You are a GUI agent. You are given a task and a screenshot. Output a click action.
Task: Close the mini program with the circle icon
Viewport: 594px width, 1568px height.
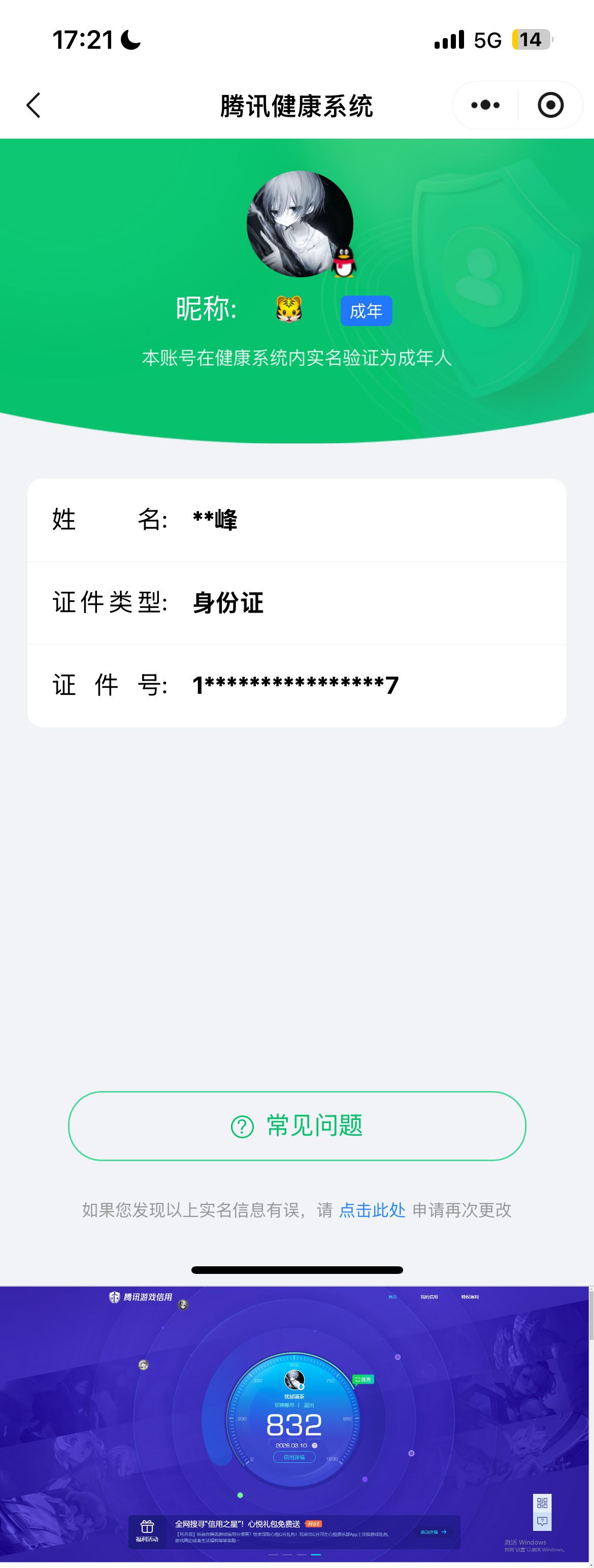[x=550, y=105]
